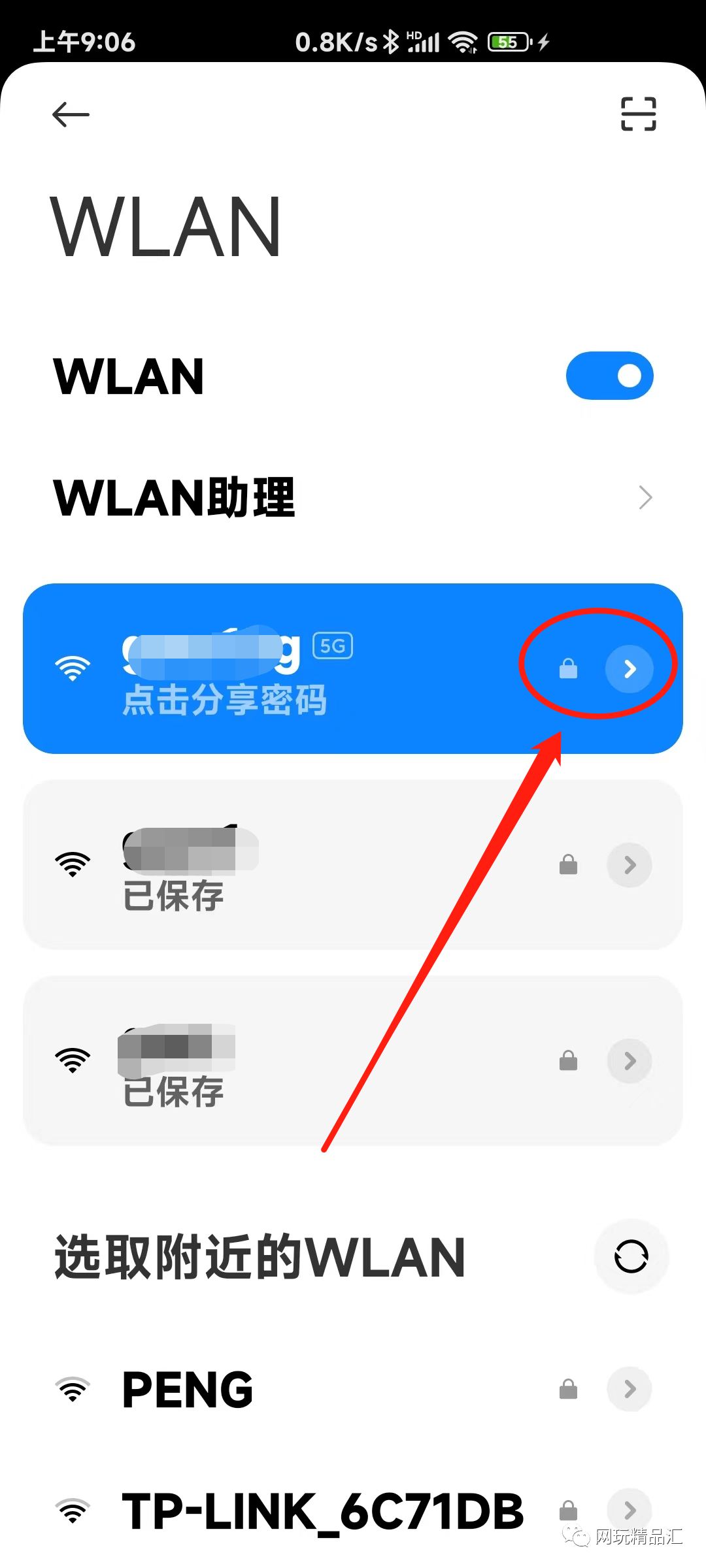This screenshot has height=1568, width=706.
Task: Connect to the PENG network
Action: coord(261,1388)
